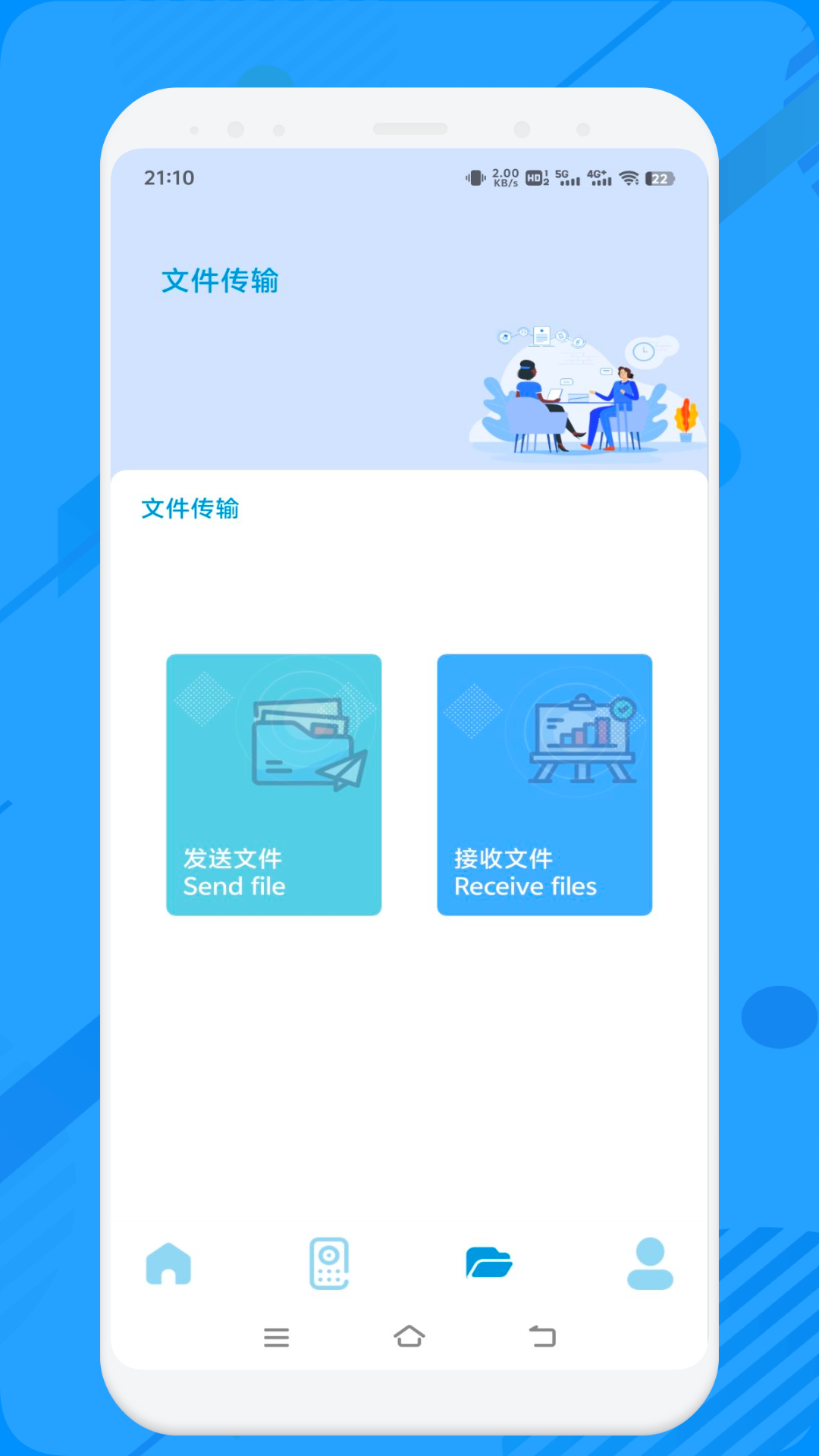Select the Home tab icon in bottom navigation
This screenshot has width=819, height=1456.
click(x=168, y=1262)
